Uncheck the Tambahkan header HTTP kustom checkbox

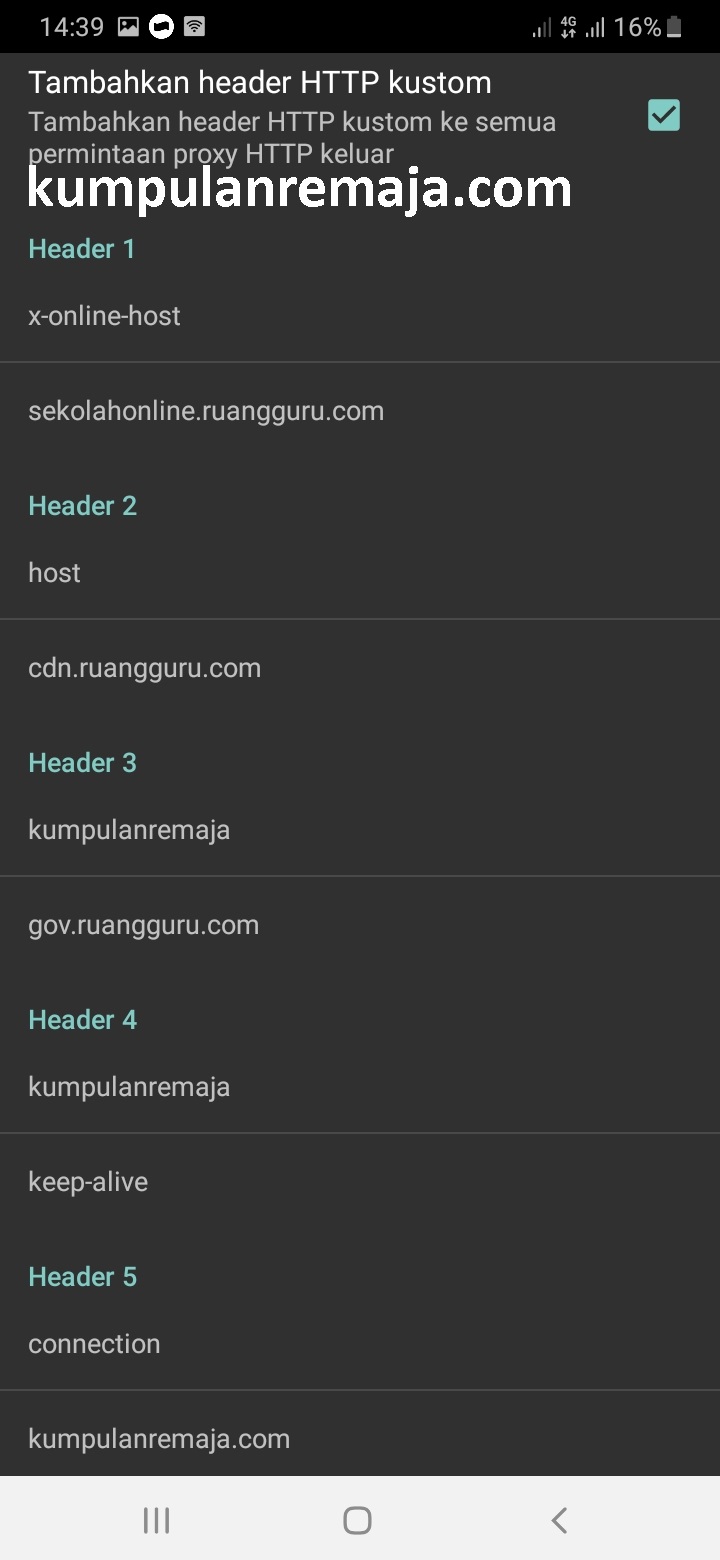click(664, 116)
